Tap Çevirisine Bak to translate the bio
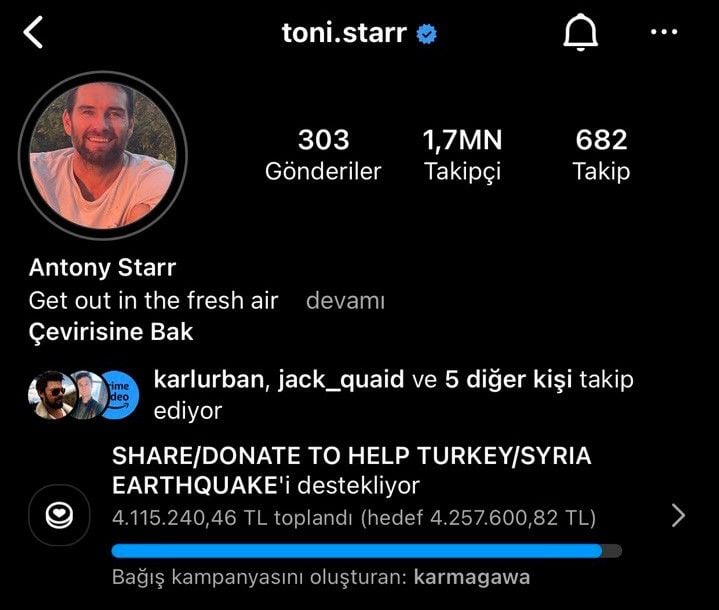 [111, 332]
